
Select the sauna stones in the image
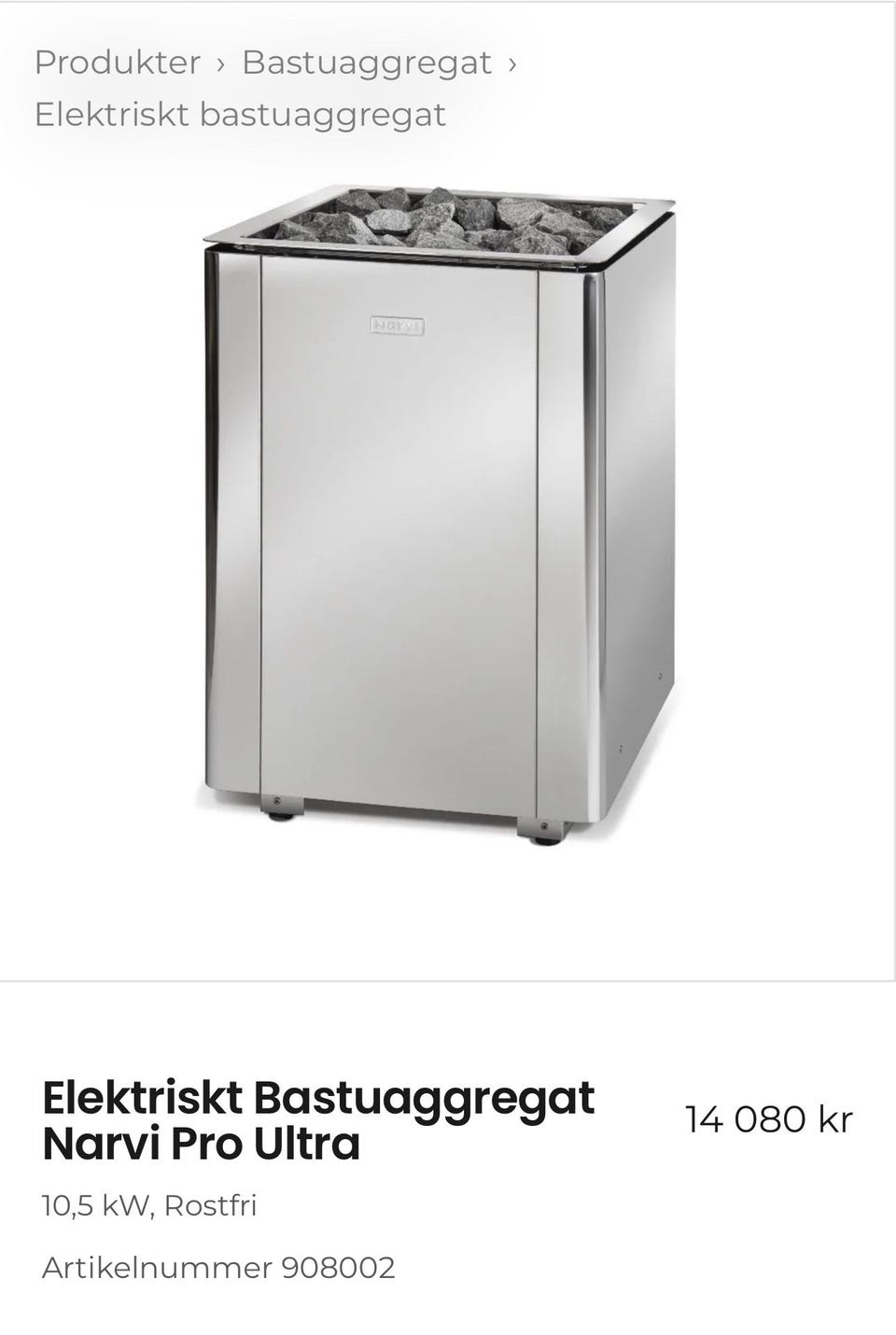[x=439, y=219]
